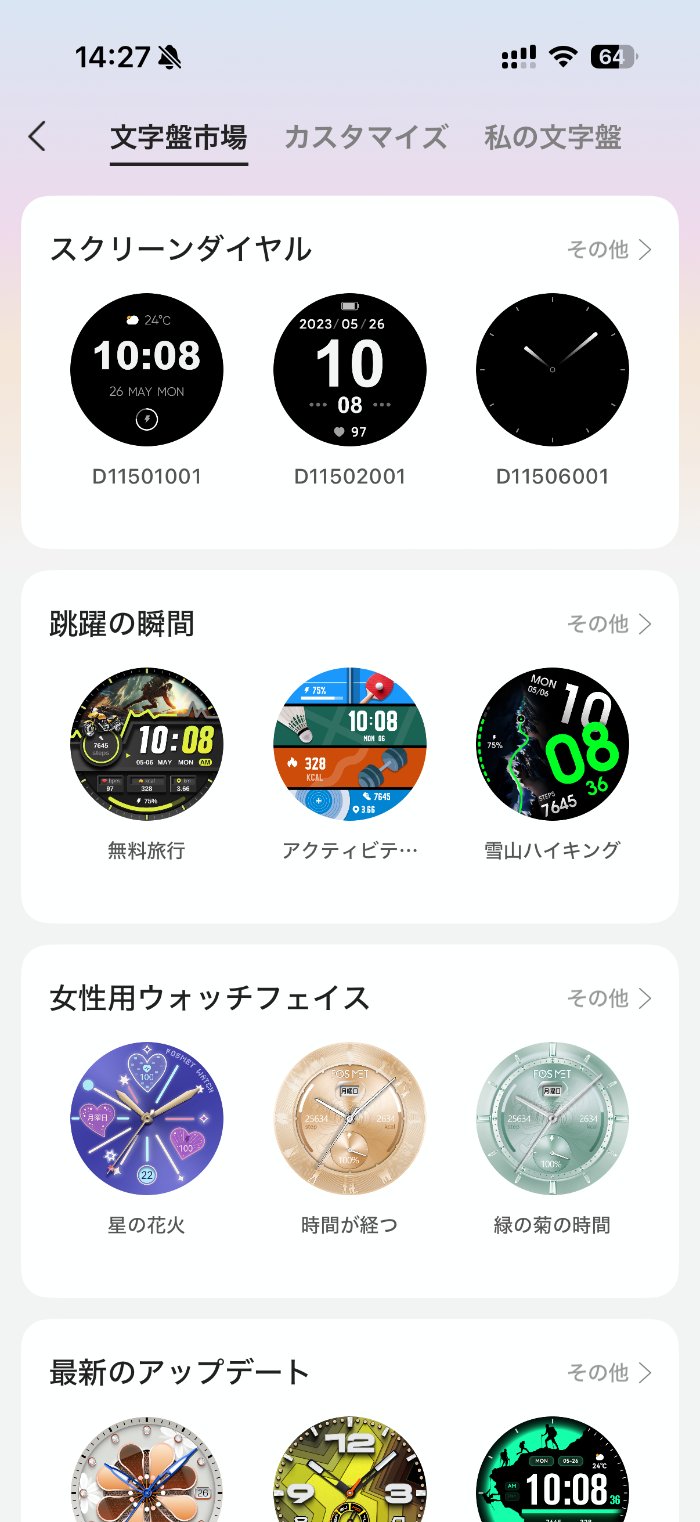This screenshot has width=700, height=1522.
Task: Open the 無料旅行 watch face
Action: tap(147, 745)
